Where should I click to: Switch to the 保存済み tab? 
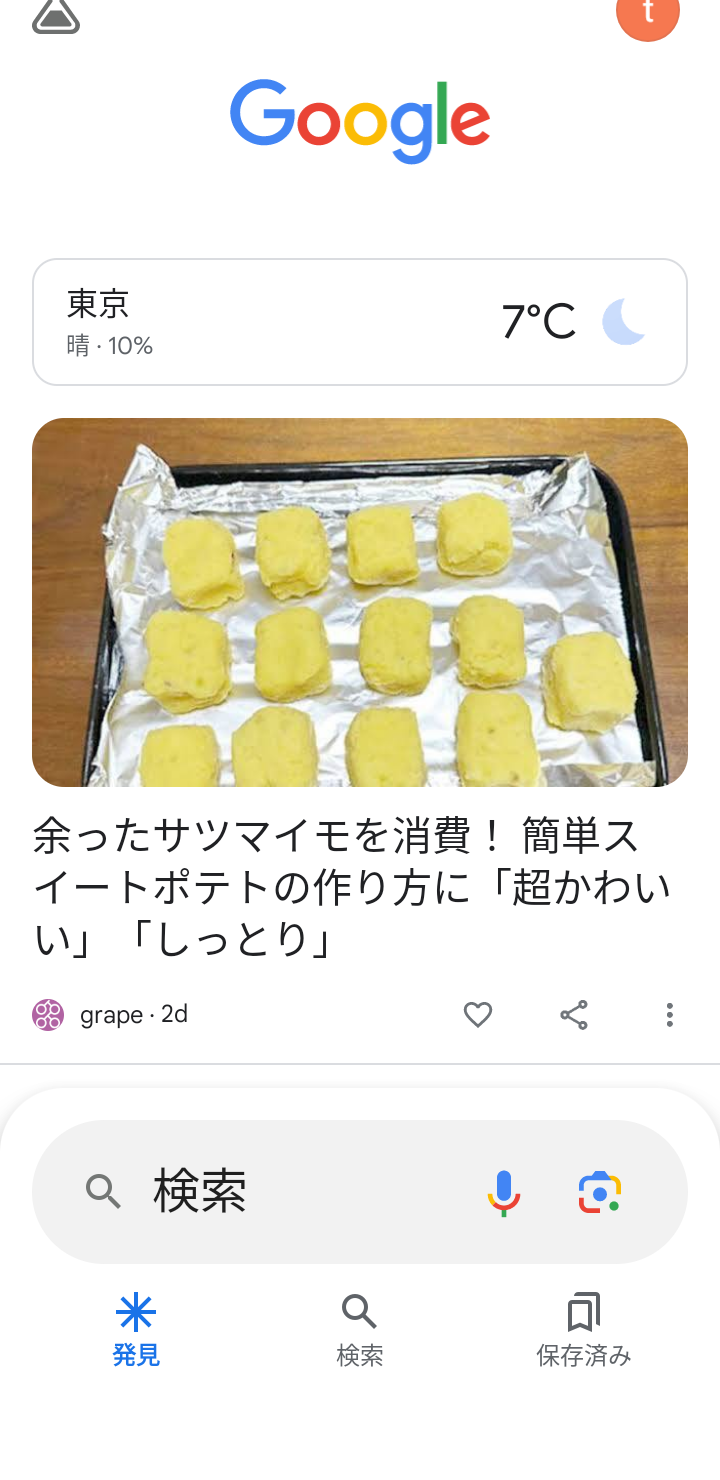tap(584, 1330)
